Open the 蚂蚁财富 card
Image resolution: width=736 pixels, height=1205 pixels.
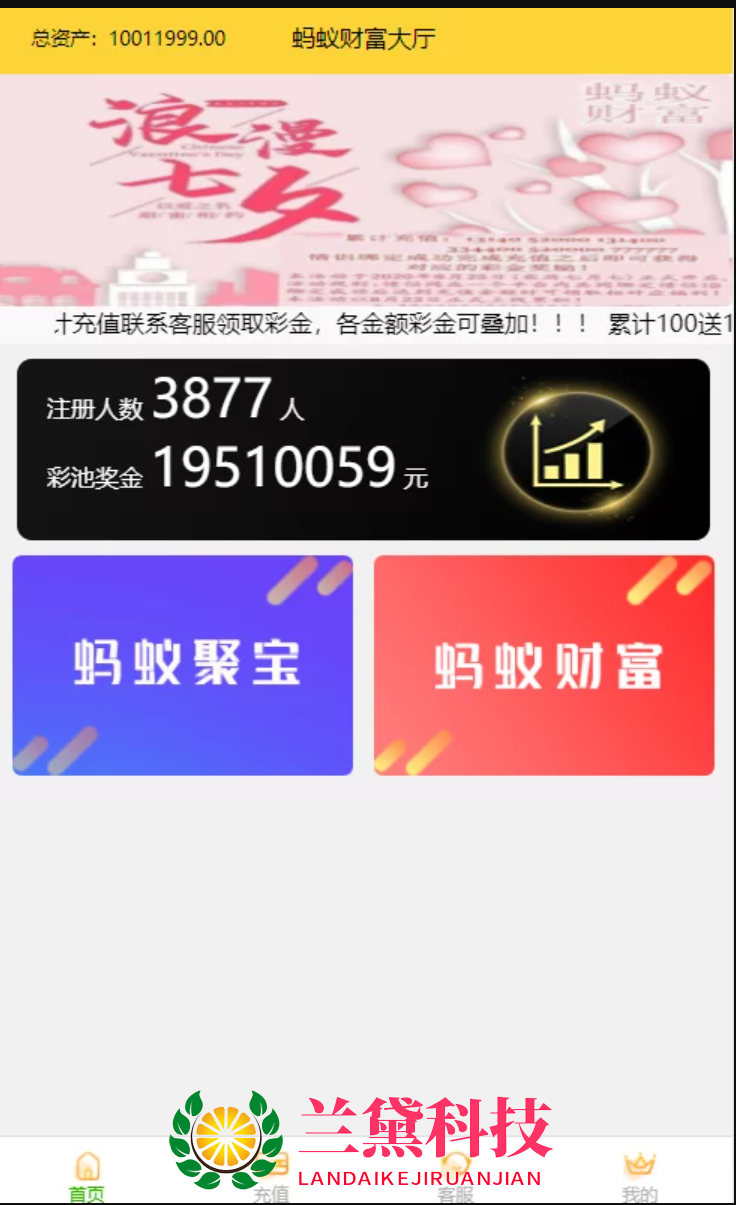(544, 665)
